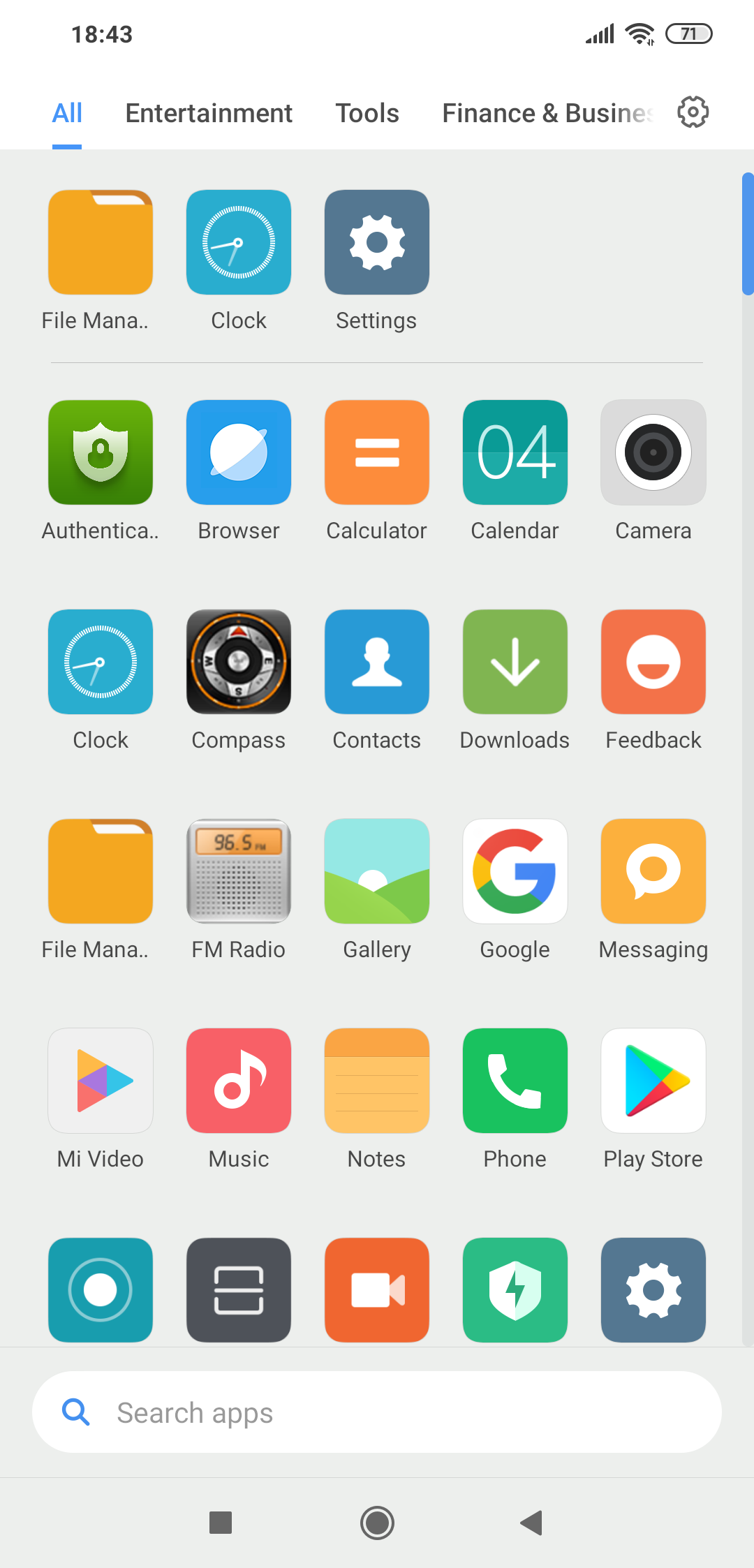
Task: Tap the Search apps field
Action: tap(377, 1412)
